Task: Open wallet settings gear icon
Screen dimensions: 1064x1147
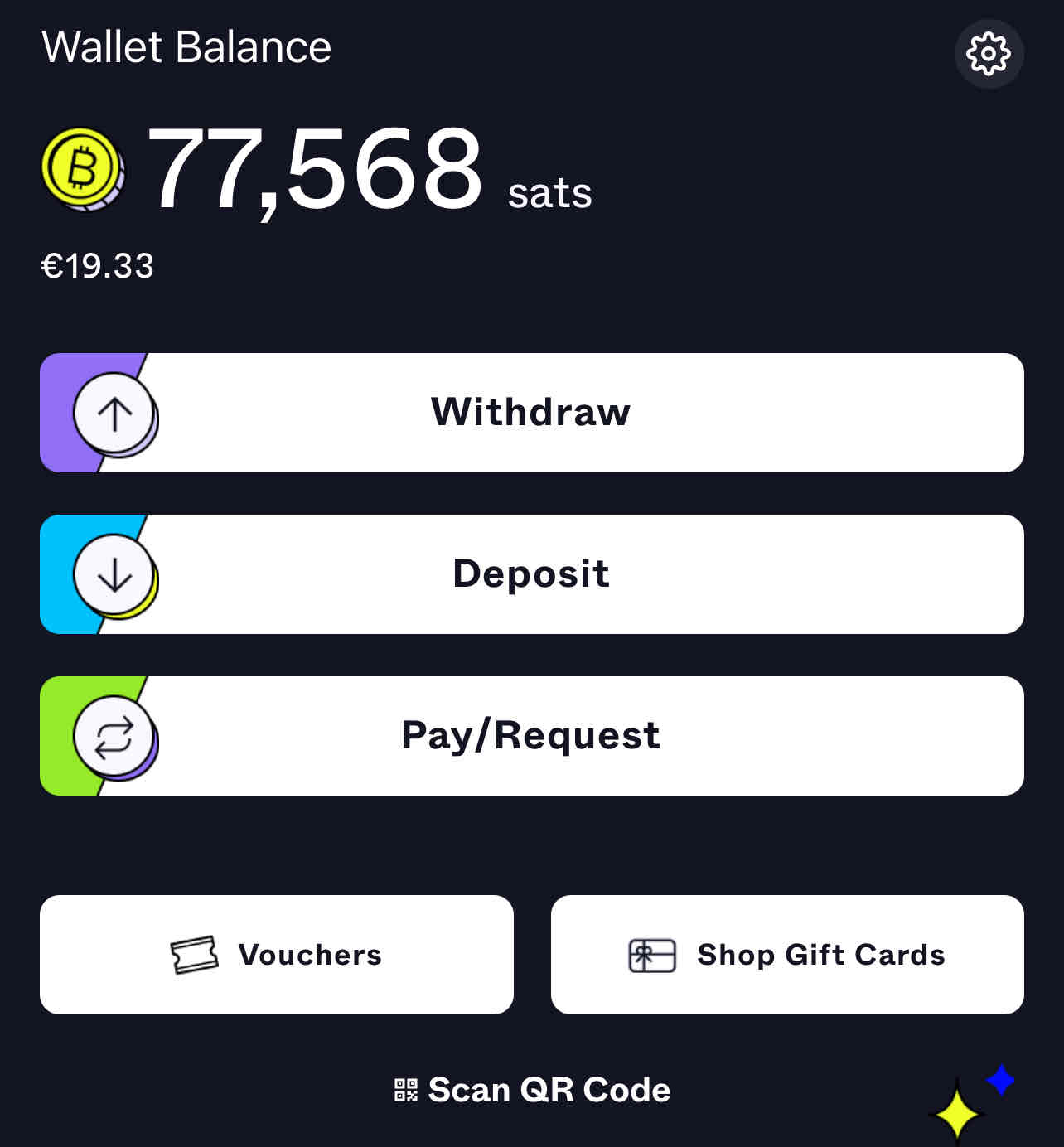Action: point(989,54)
